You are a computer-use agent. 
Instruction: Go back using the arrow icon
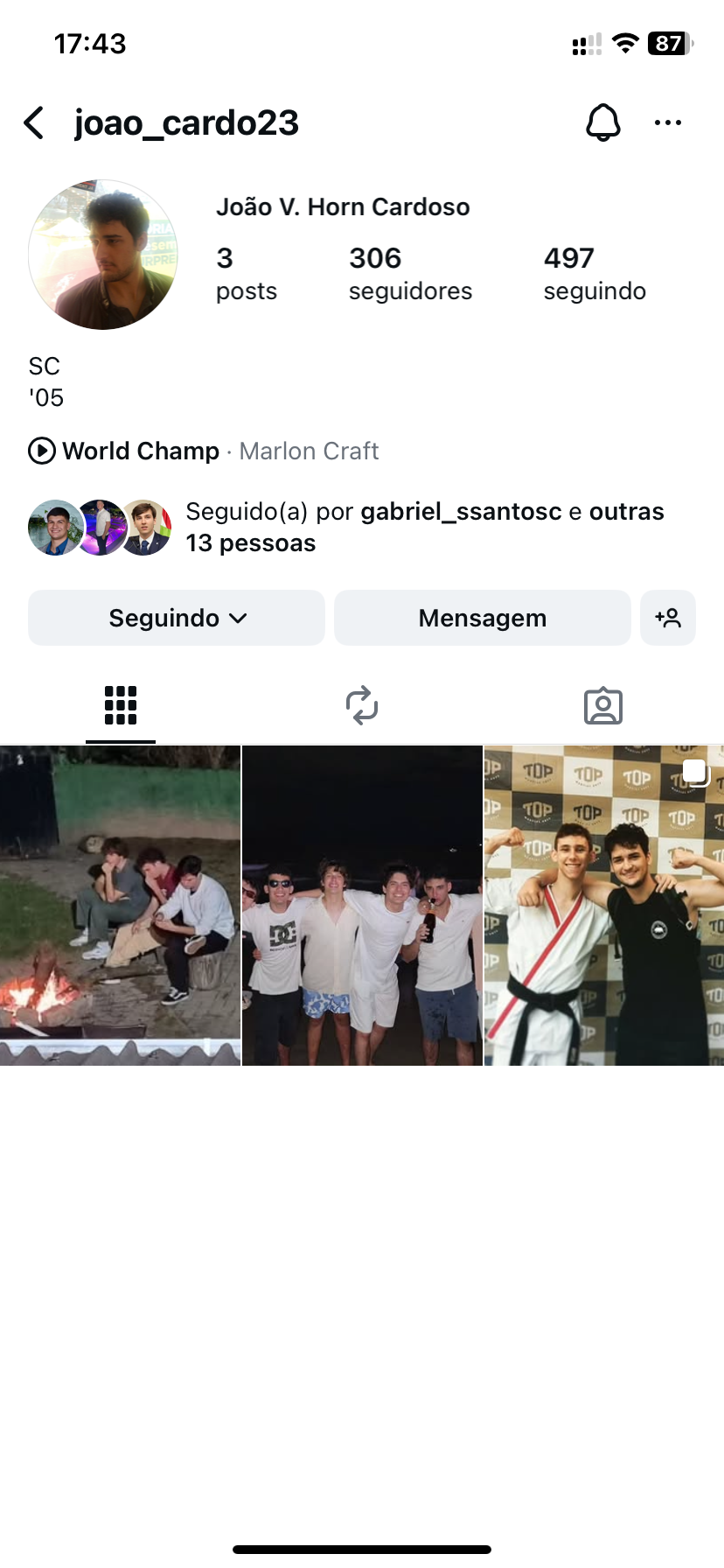pos(35,123)
